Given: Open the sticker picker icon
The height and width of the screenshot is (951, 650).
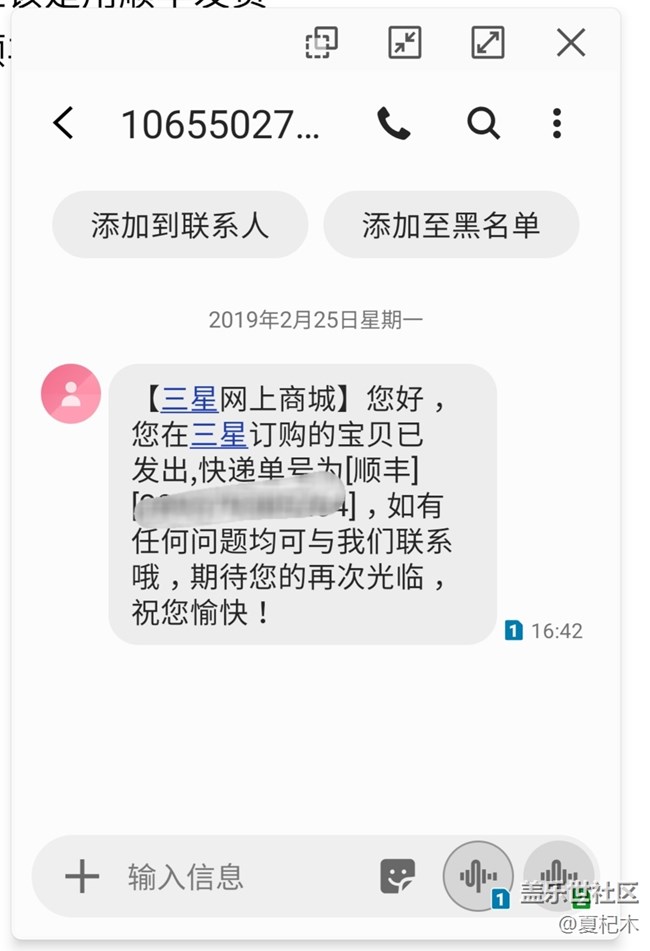Looking at the screenshot, I should (x=397, y=877).
